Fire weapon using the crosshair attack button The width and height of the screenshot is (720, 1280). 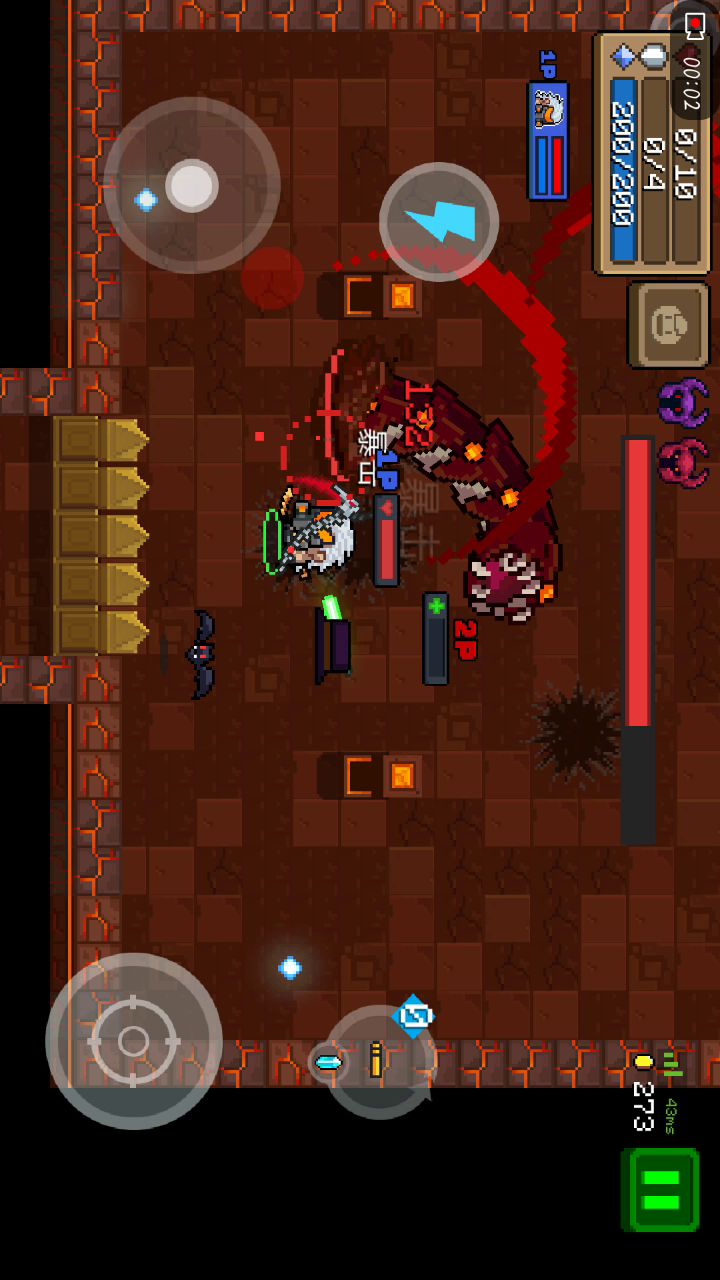(x=134, y=1041)
